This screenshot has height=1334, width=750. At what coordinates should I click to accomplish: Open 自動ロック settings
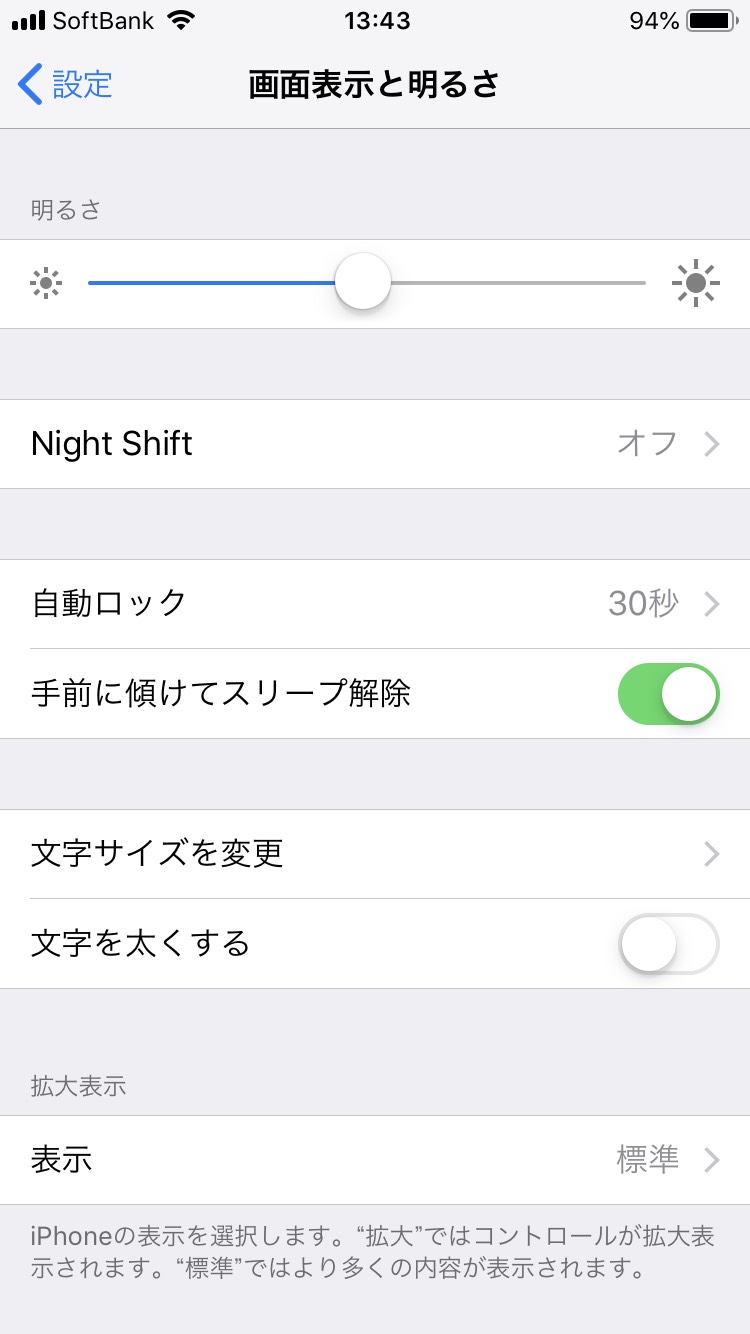375,604
